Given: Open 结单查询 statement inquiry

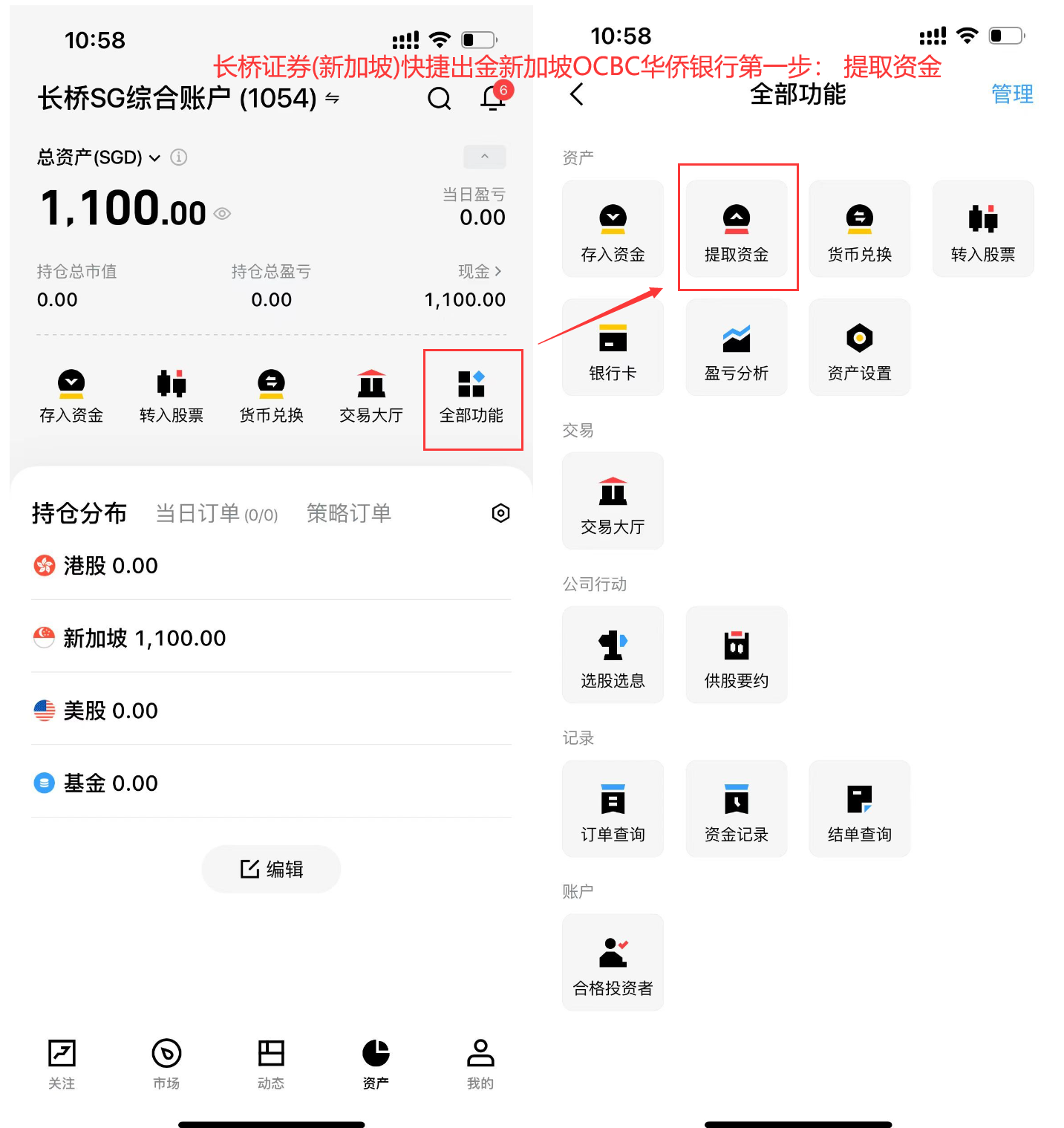Looking at the screenshot, I should click(x=858, y=807).
